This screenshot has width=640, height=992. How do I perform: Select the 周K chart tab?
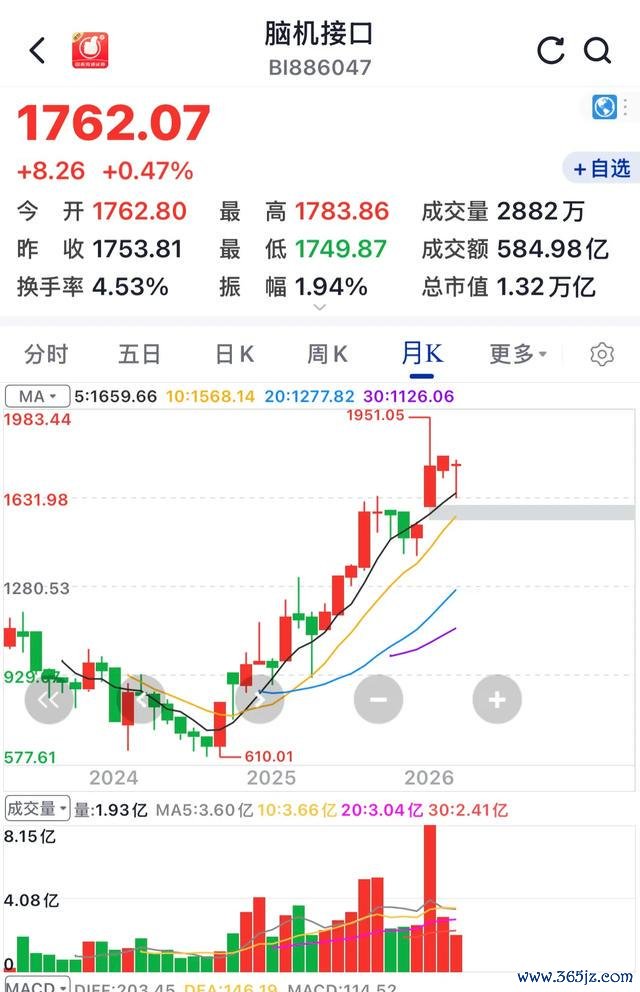click(x=328, y=354)
